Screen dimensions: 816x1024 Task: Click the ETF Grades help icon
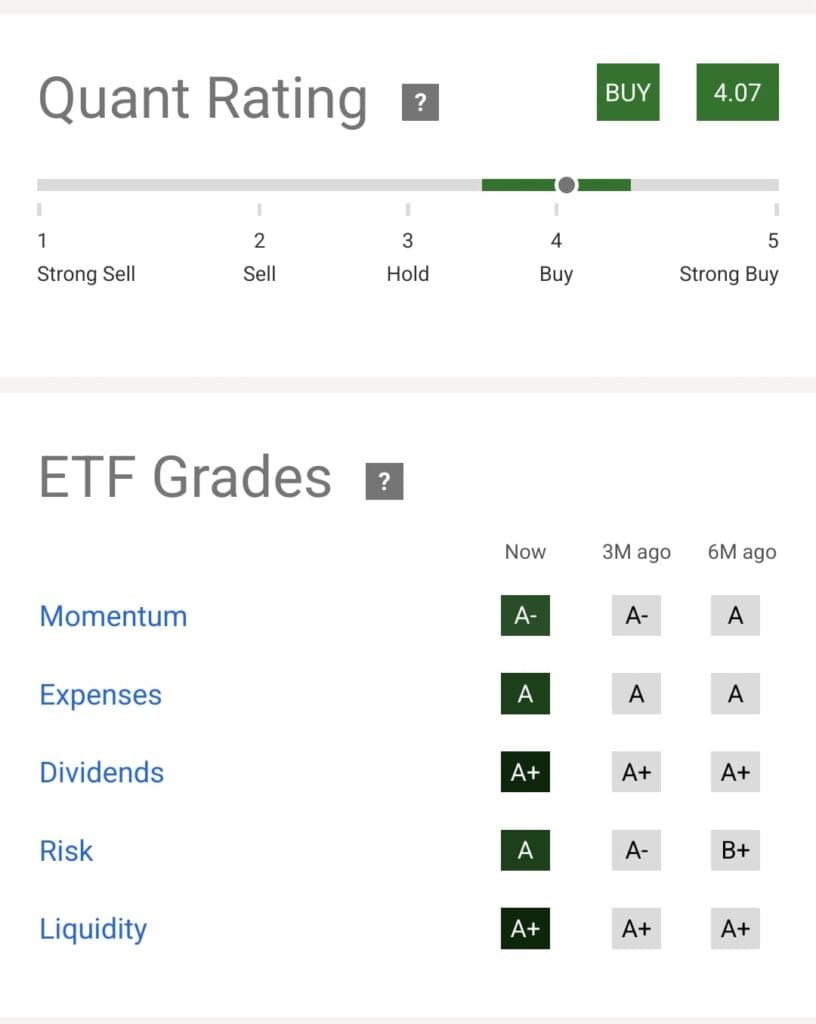tap(384, 481)
